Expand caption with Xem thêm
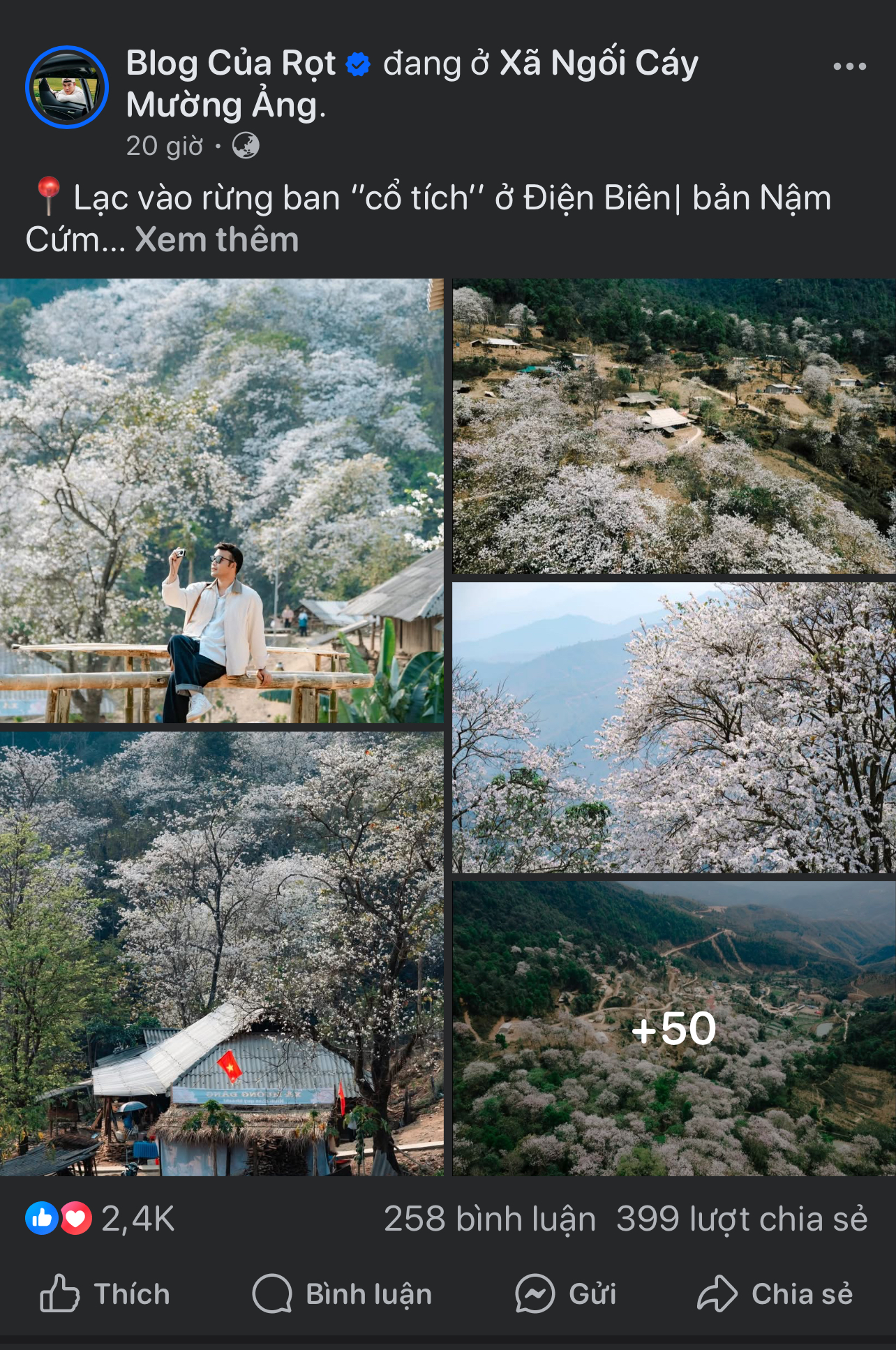Viewport: 896px width, 1350px height. 217,240
